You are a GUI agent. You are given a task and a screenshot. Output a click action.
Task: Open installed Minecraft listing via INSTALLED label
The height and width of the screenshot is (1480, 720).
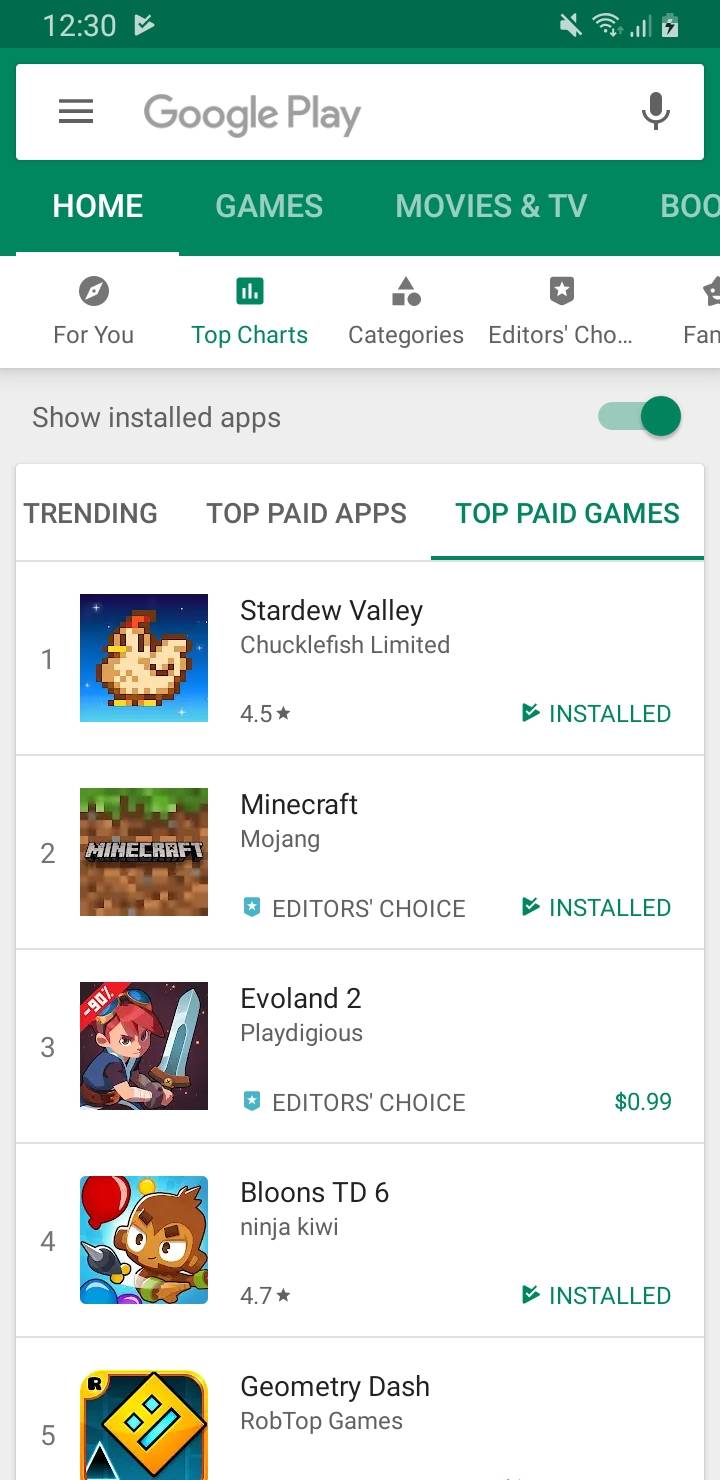pos(595,907)
